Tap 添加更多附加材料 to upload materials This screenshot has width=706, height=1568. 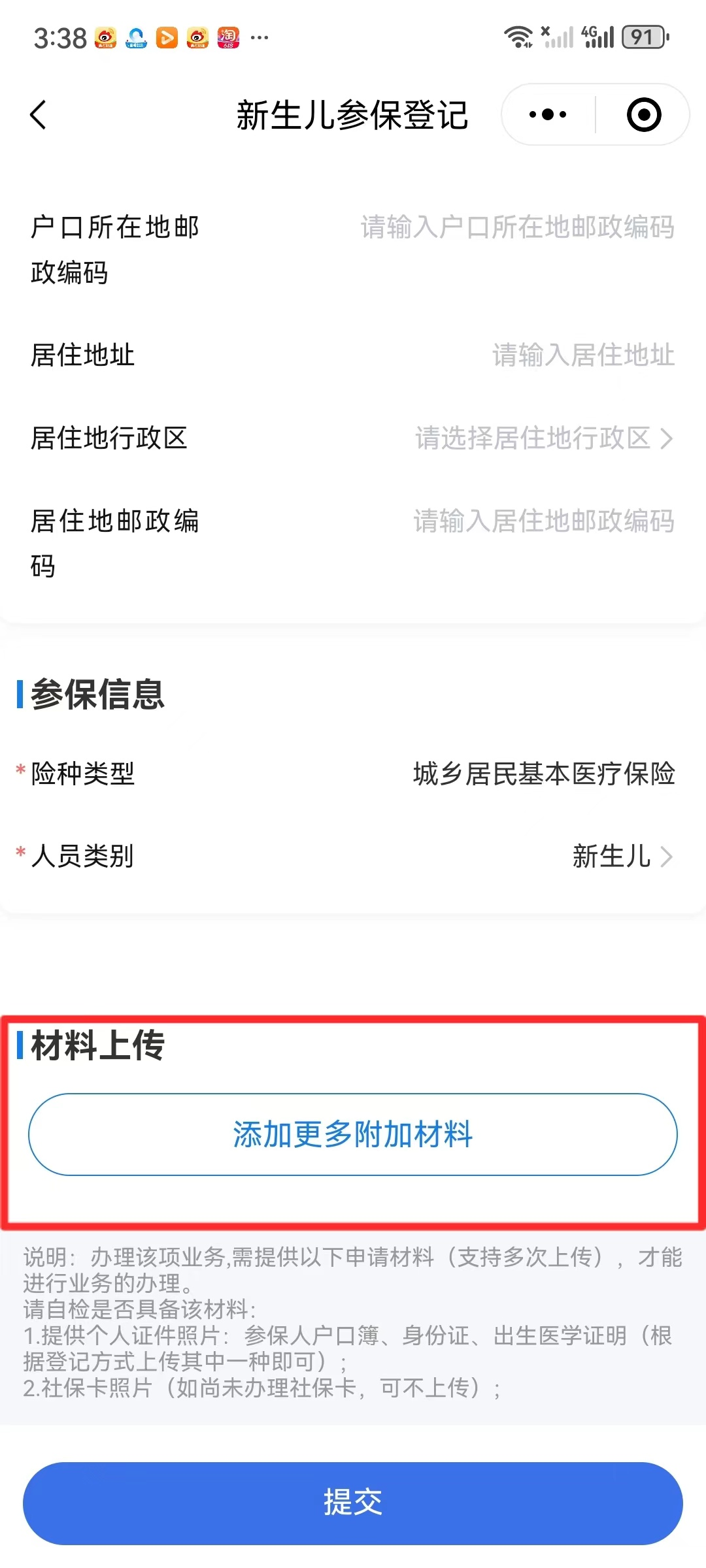353,1134
